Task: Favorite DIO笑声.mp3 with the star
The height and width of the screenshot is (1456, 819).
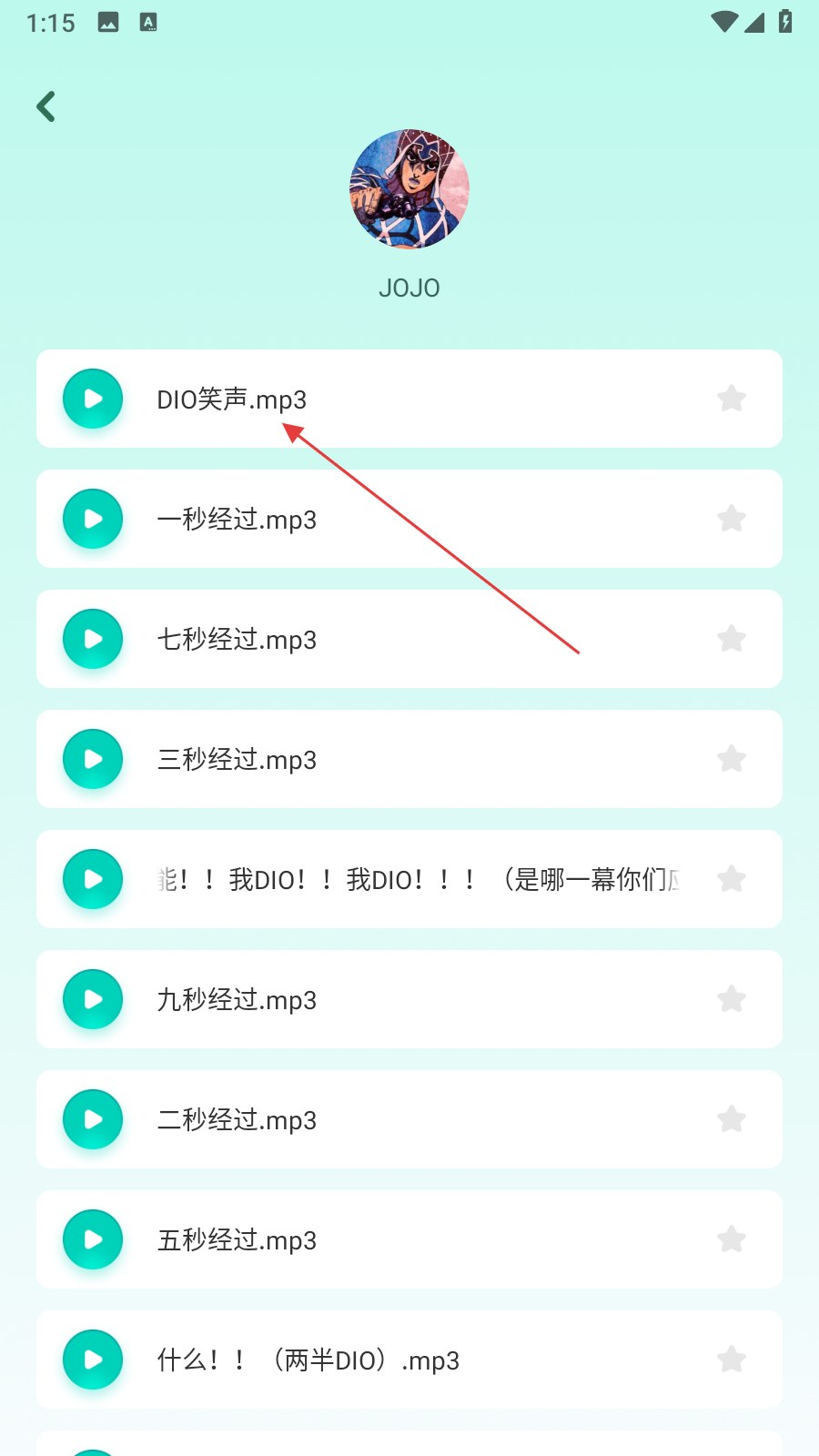Action: tap(732, 399)
